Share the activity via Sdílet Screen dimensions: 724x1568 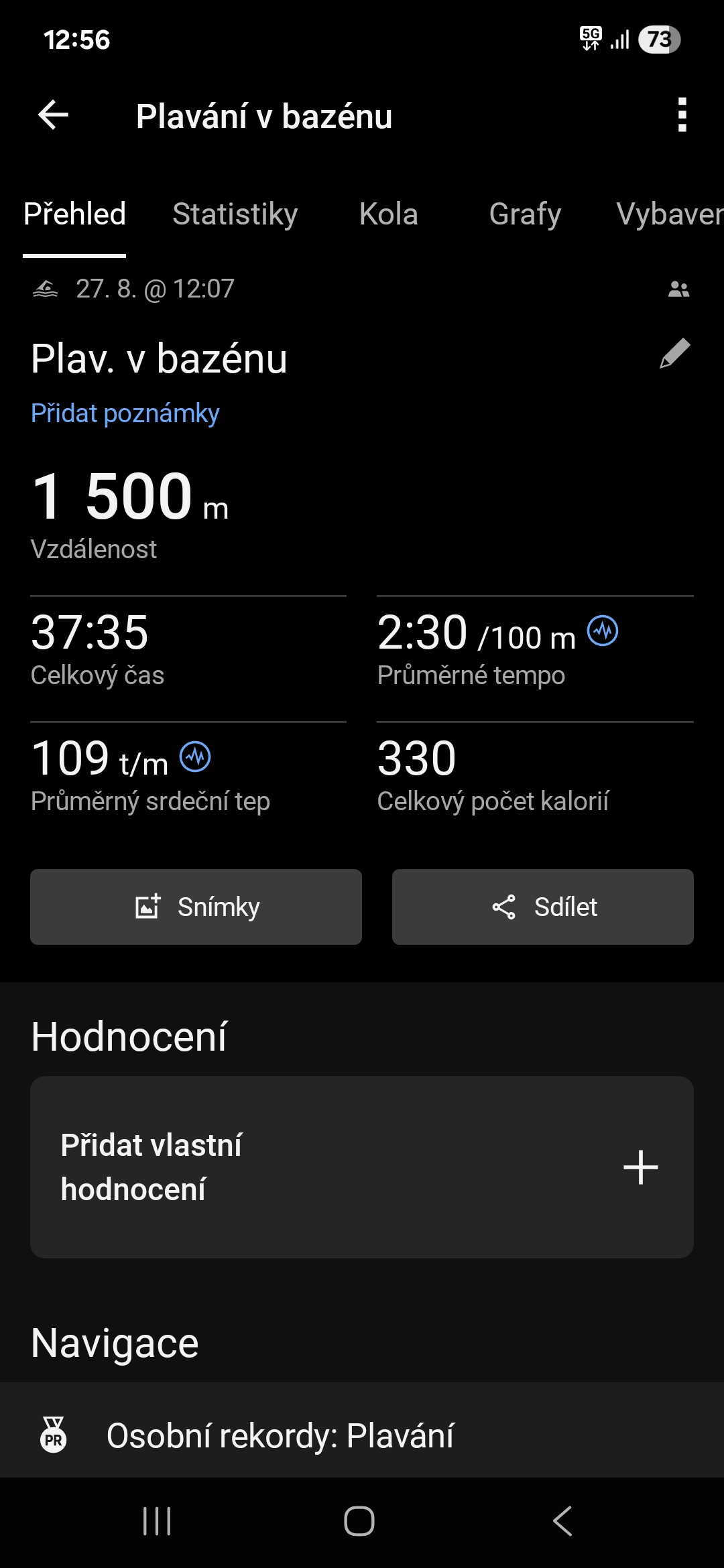tap(542, 907)
